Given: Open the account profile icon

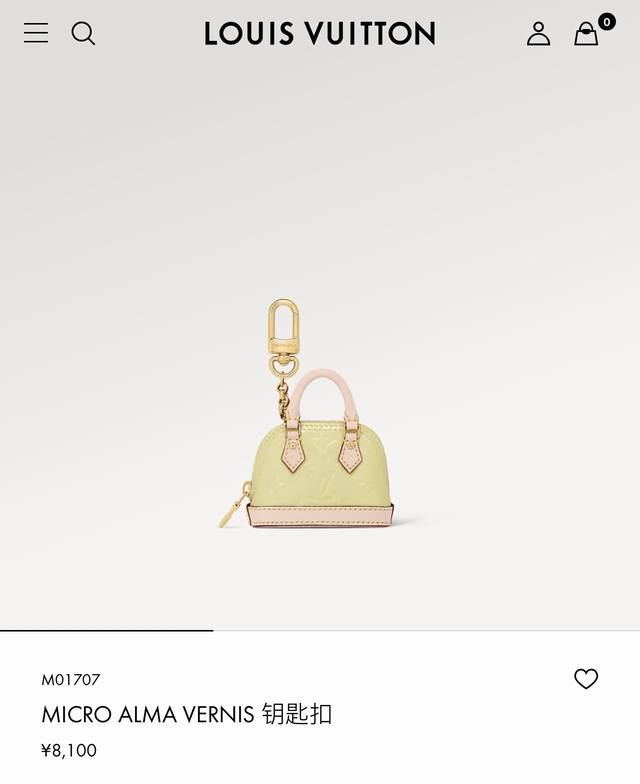Looking at the screenshot, I should [538, 34].
